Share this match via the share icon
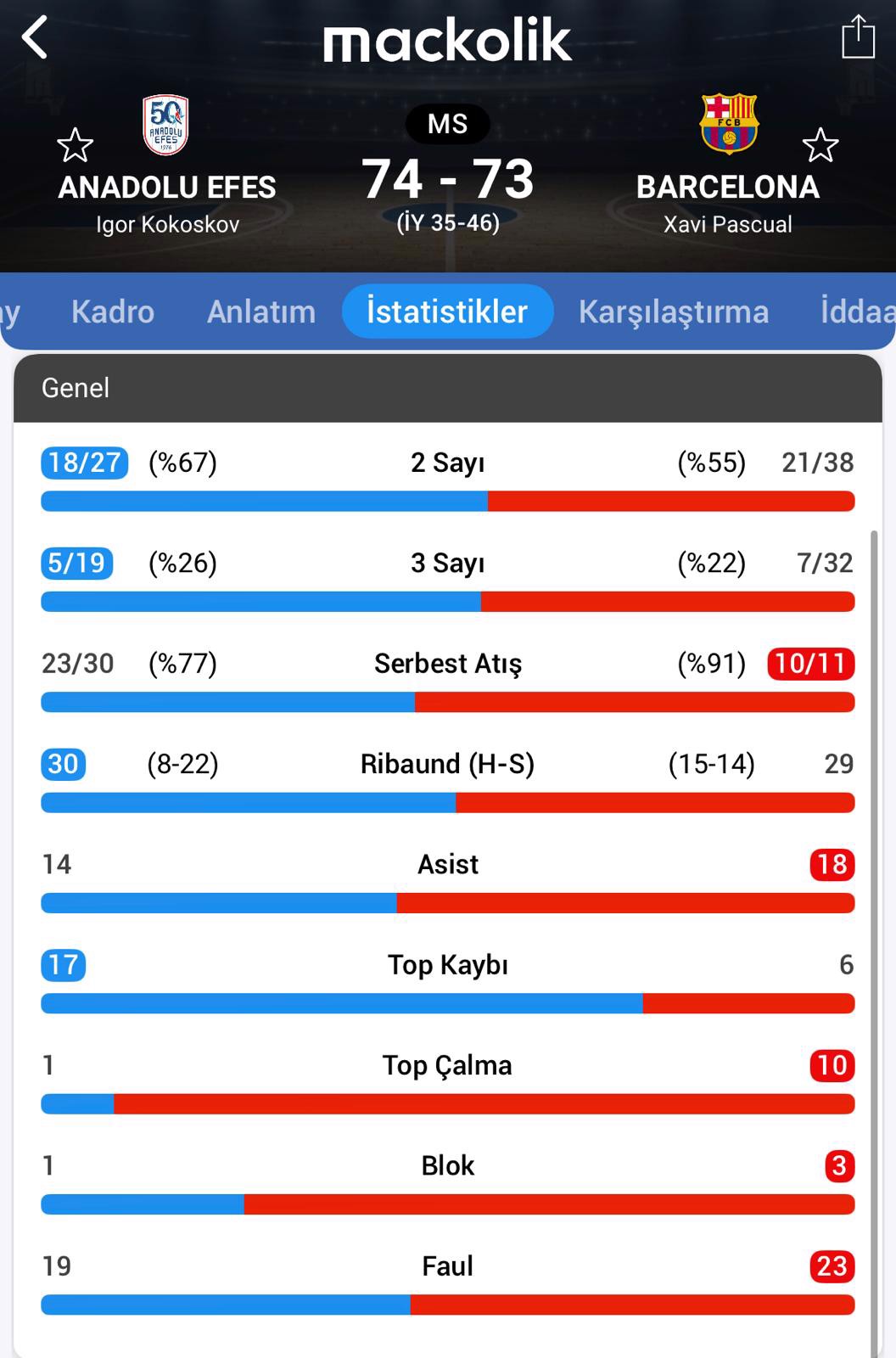The width and height of the screenshot is (896, 1358). 857,38
